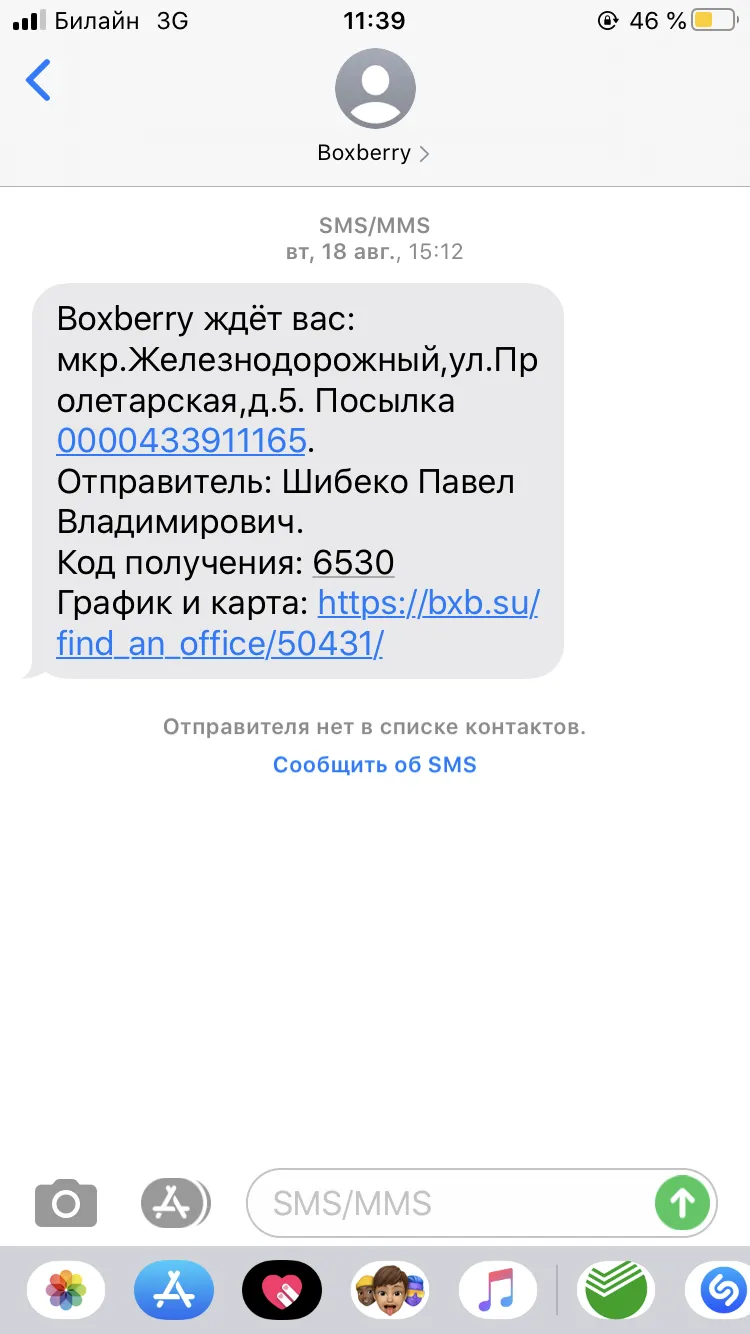The image size is (750, 1334).
Task: Tap the parcel number 0000433911165 link
Action: coord(181,440)
